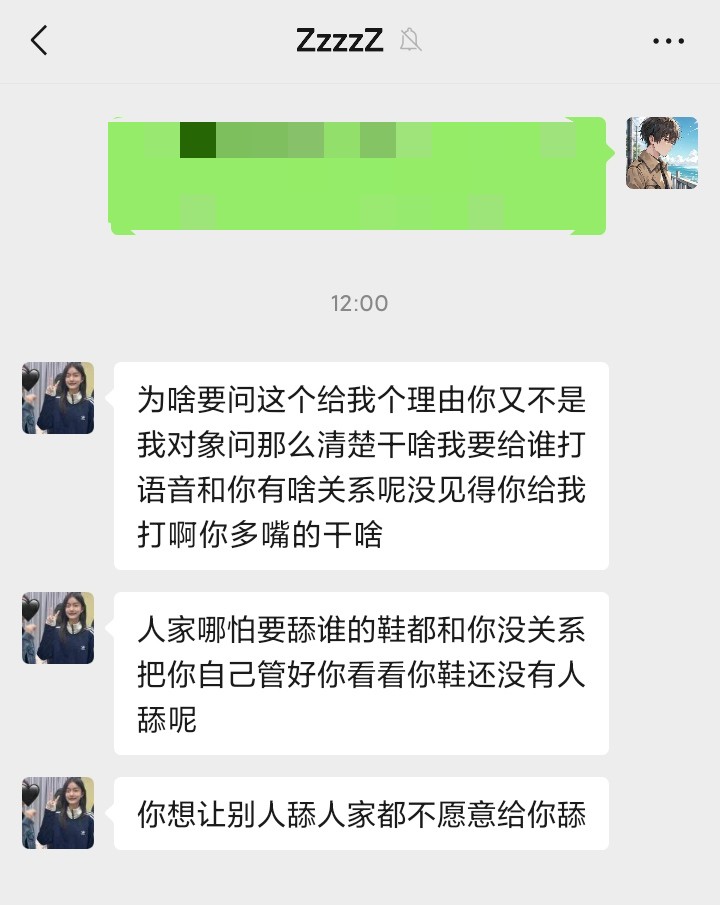Open the three-dot chat options menu
720x905 pixels.
pyautogui.click(x=668, y=41)
